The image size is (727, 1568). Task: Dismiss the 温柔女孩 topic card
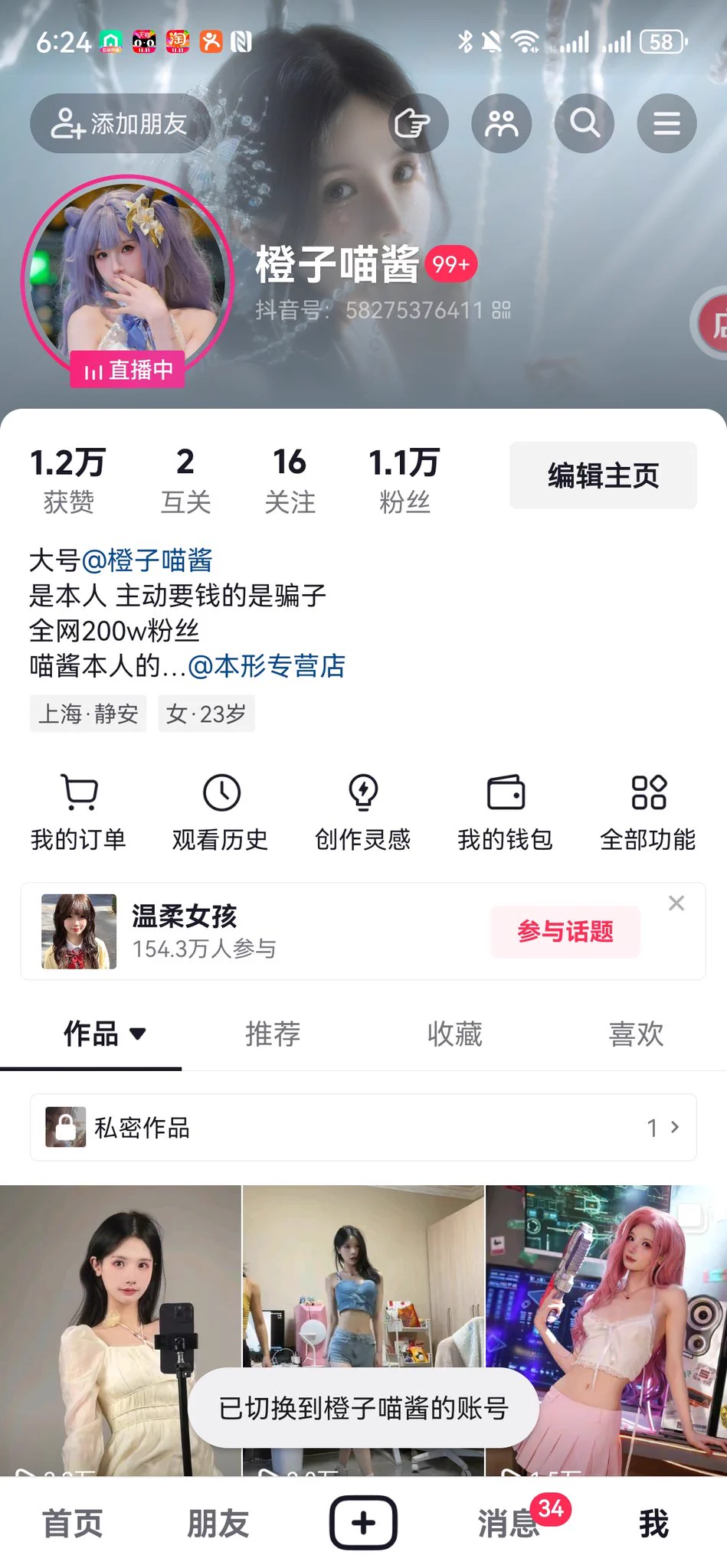click(x=676, y=903)
